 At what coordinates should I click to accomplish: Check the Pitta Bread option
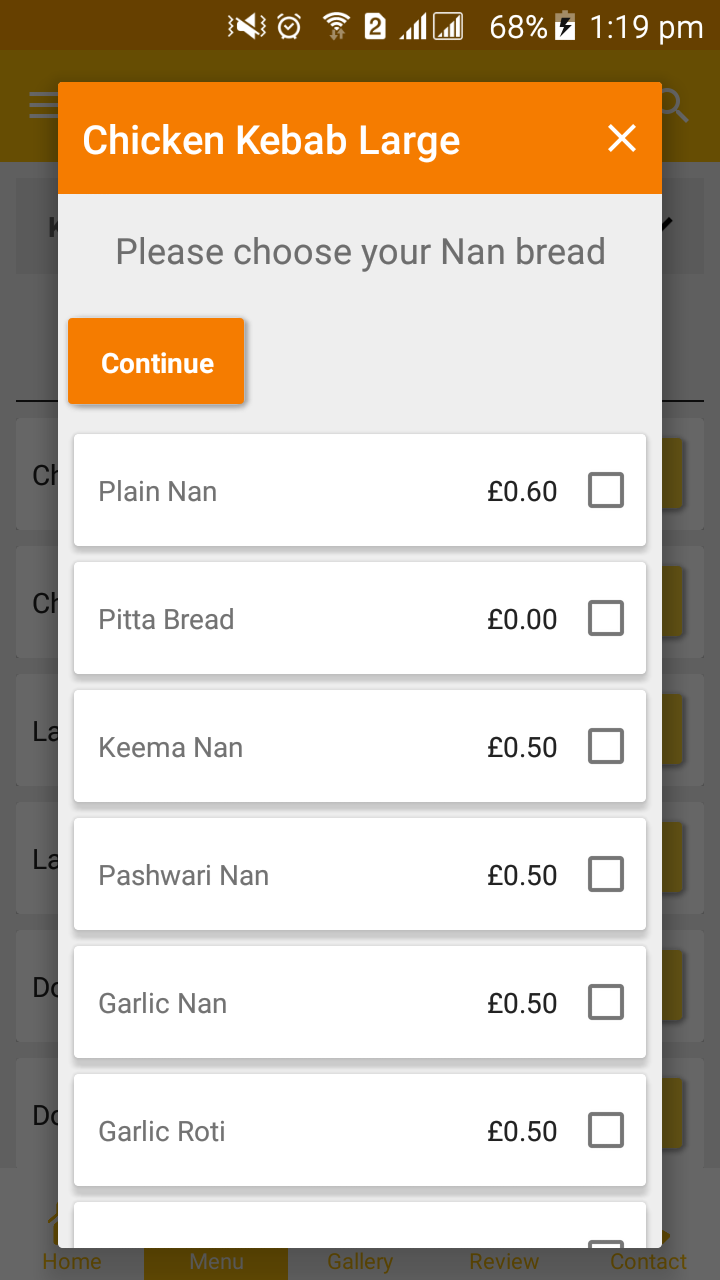point(605,619)
